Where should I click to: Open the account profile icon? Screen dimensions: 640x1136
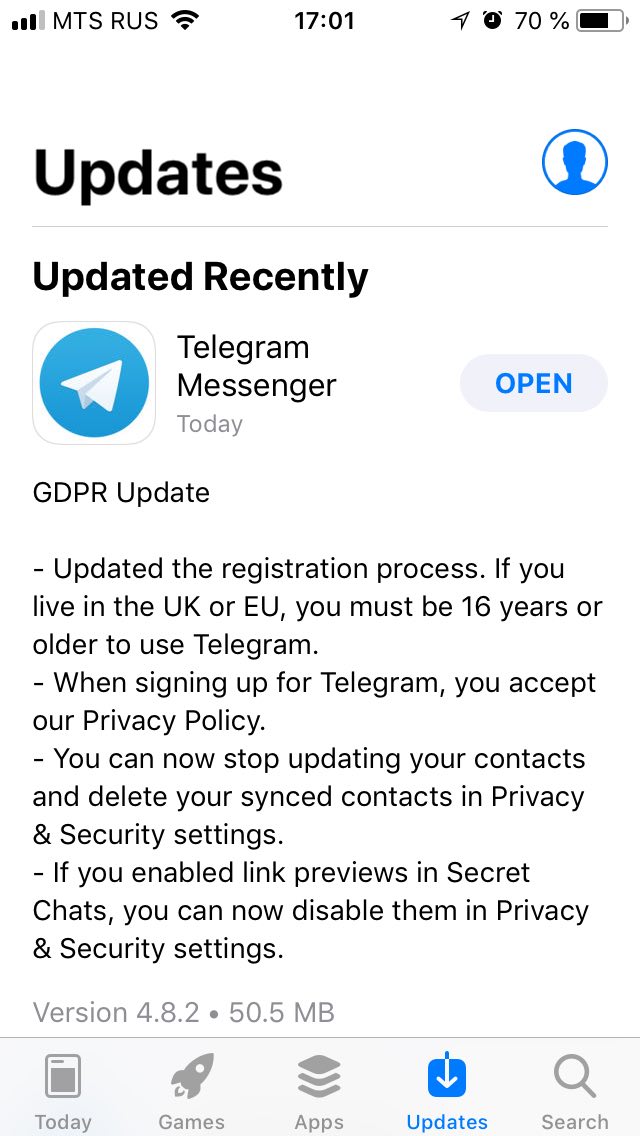(x=574, y=162)
